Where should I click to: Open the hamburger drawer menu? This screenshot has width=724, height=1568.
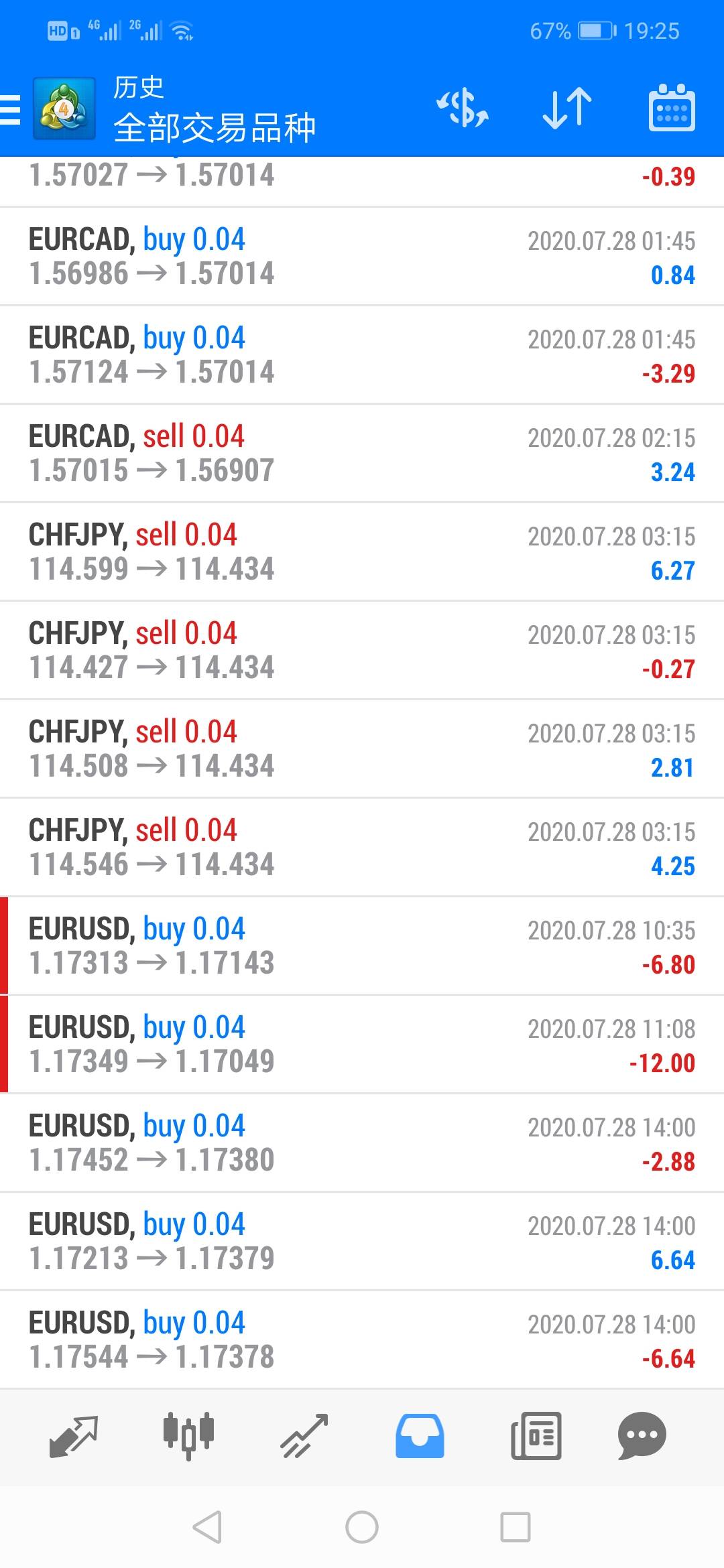point(11,109)
